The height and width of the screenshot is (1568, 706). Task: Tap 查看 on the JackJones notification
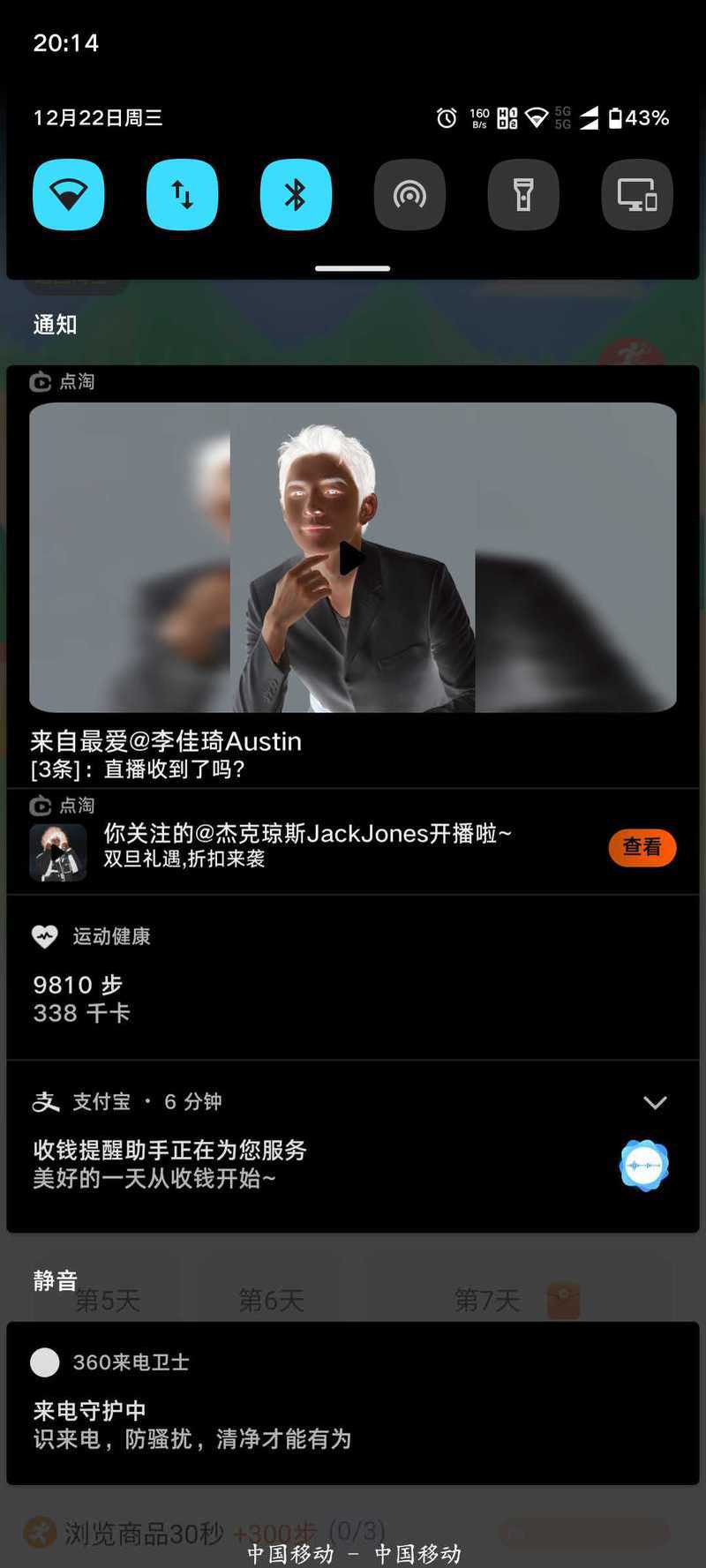point(642,847)
